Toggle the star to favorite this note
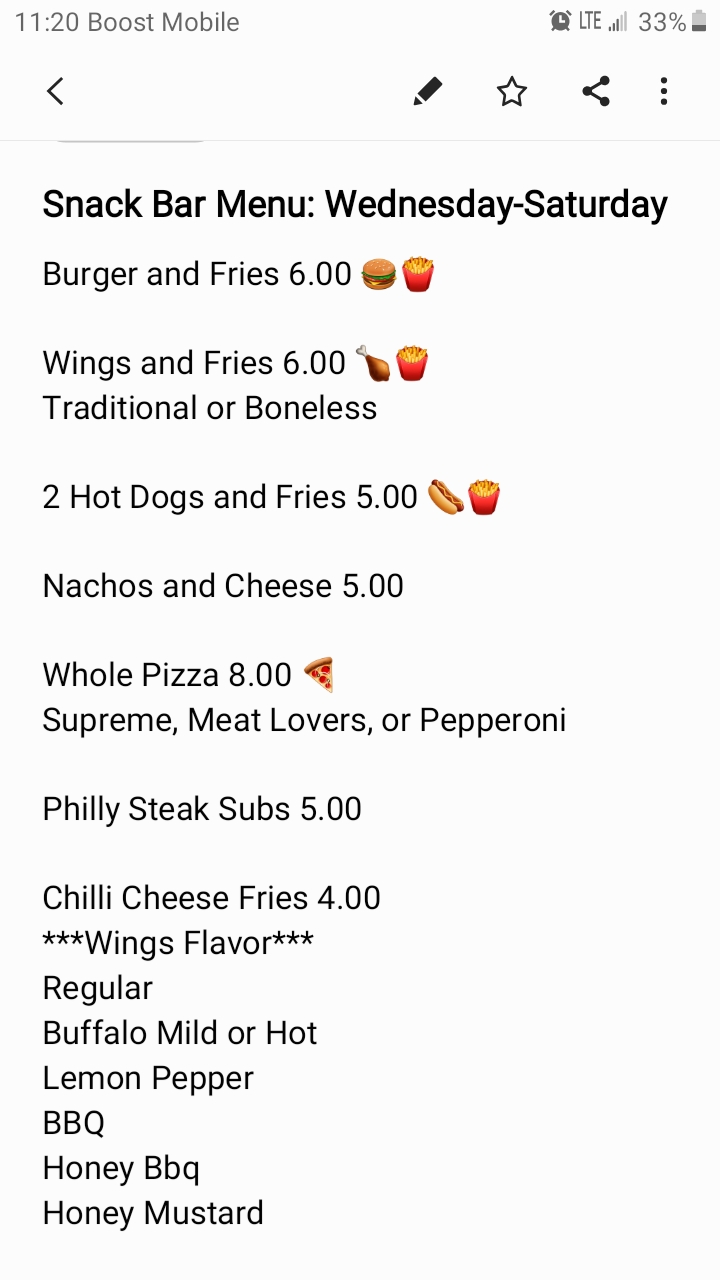720x1280 pixels. click(511, 91)
